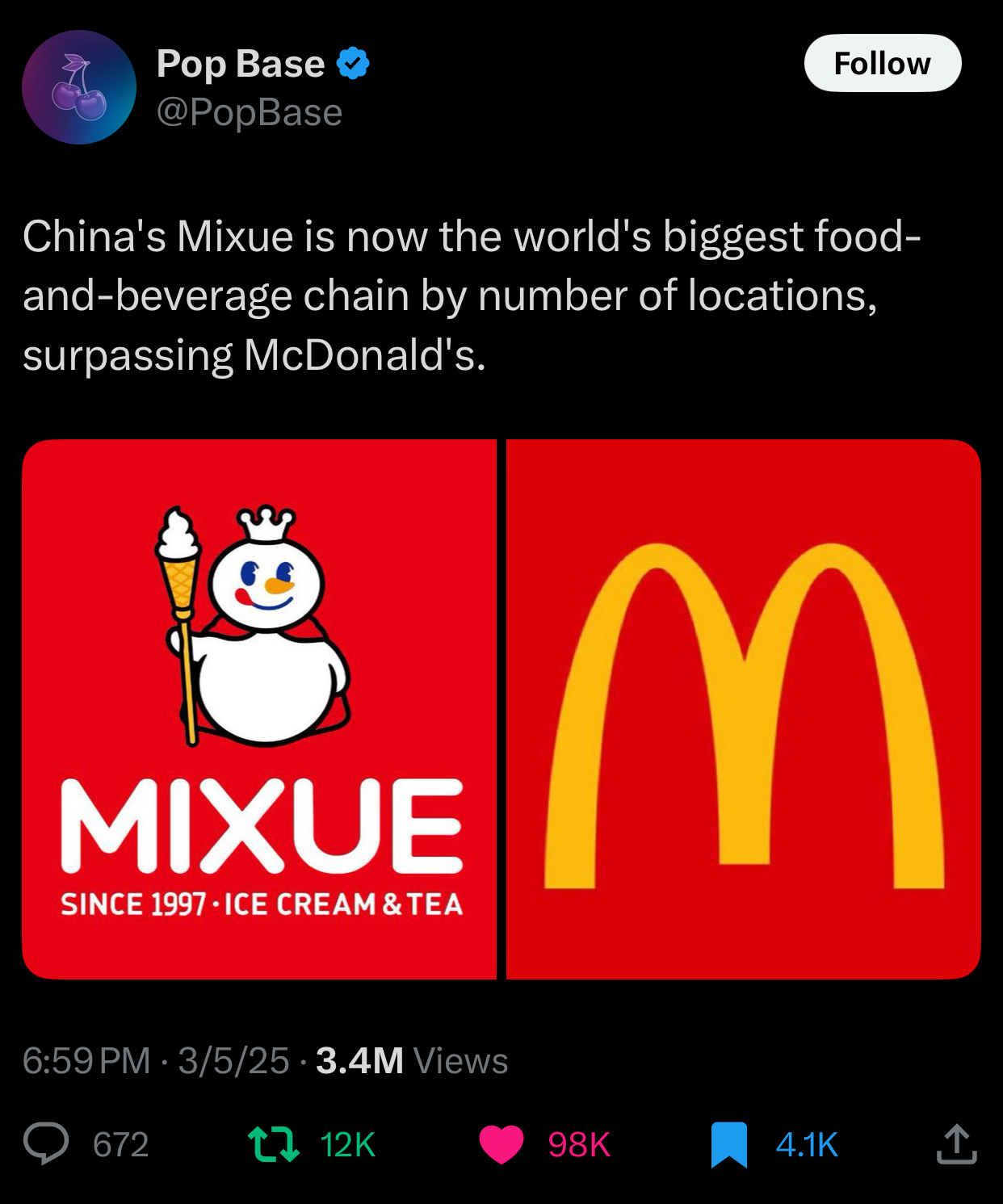
Task: Reply to this post via comment icon
Action: click(46, 1143)
